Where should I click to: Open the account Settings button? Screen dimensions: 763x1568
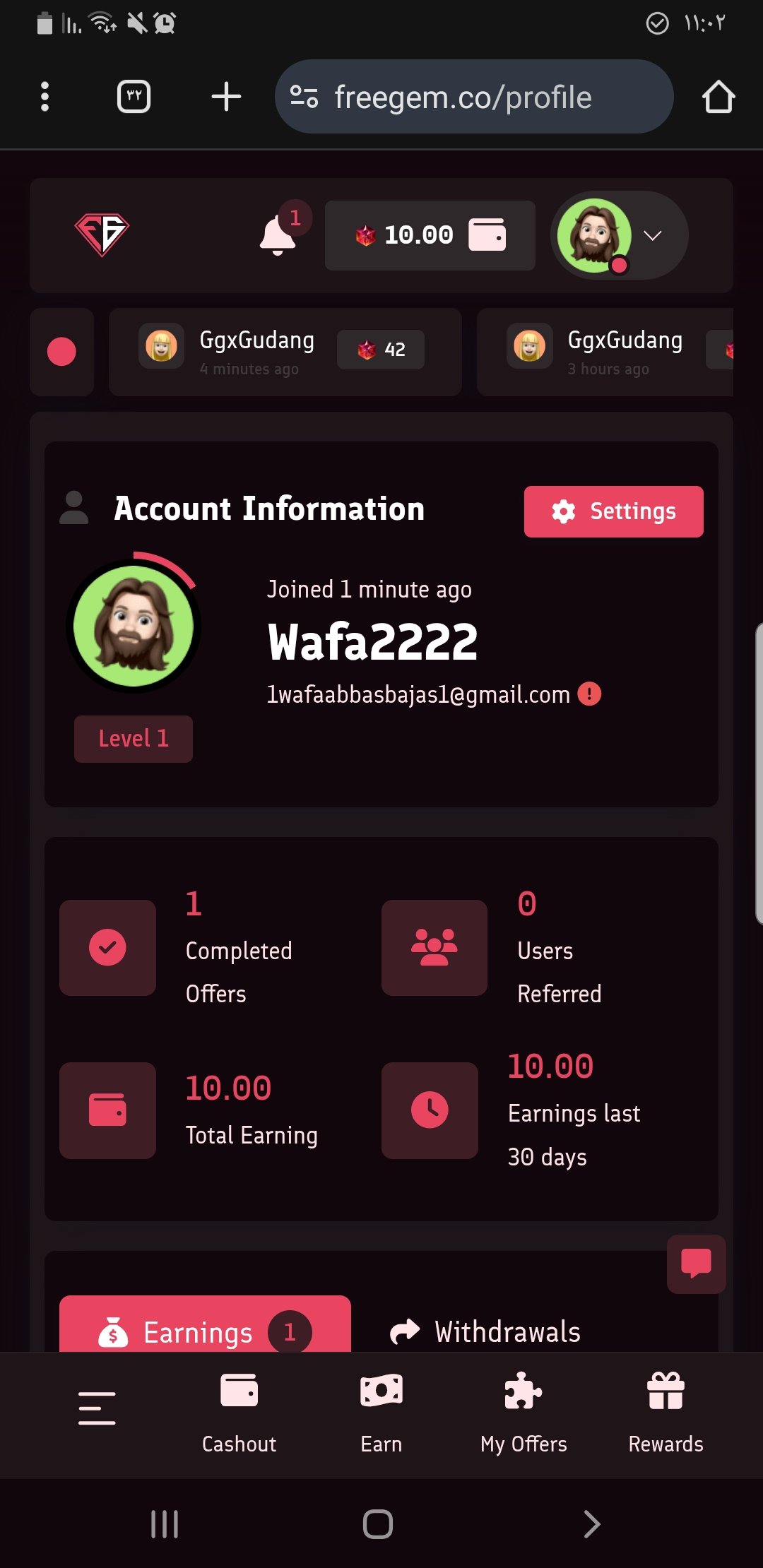[x=613, y=511]
